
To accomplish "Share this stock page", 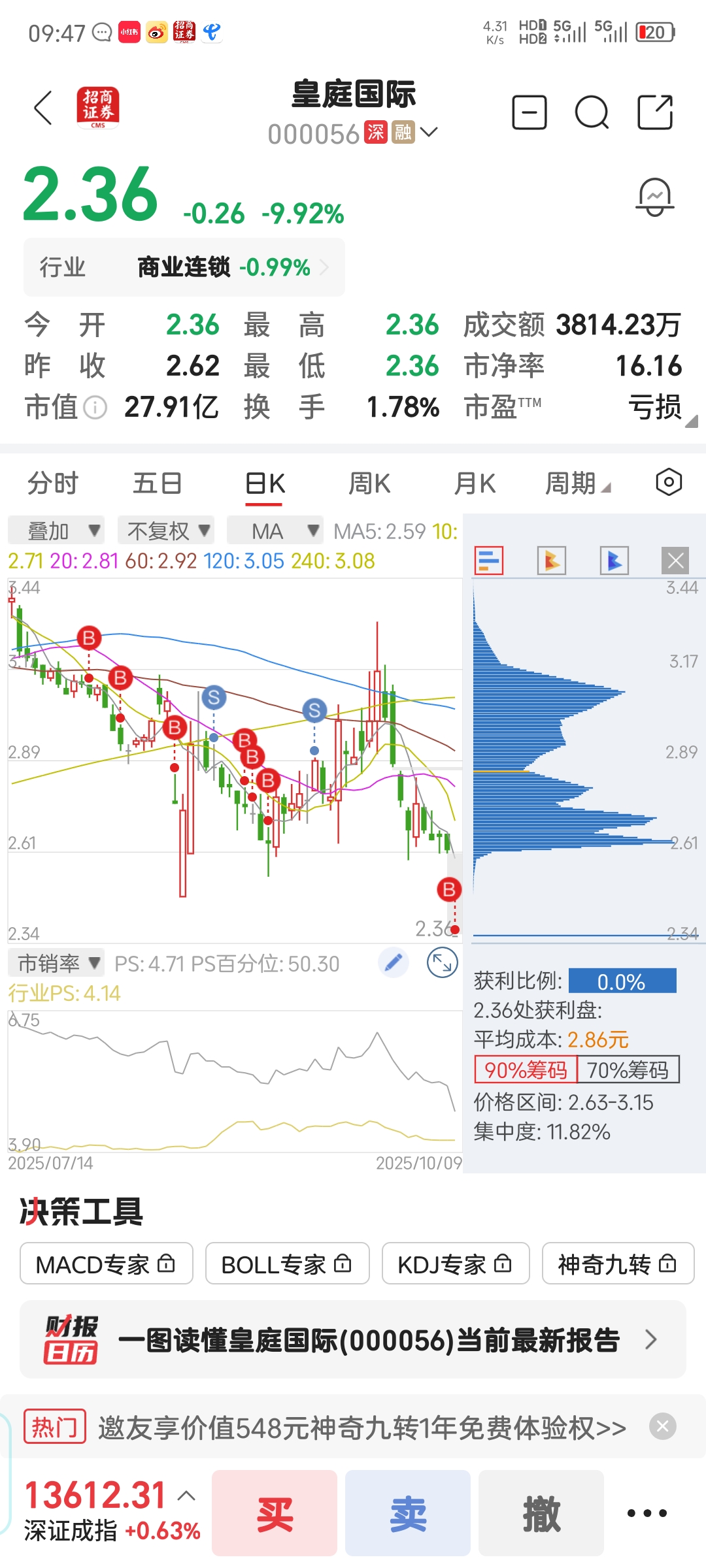I will (x=655, y=112).
